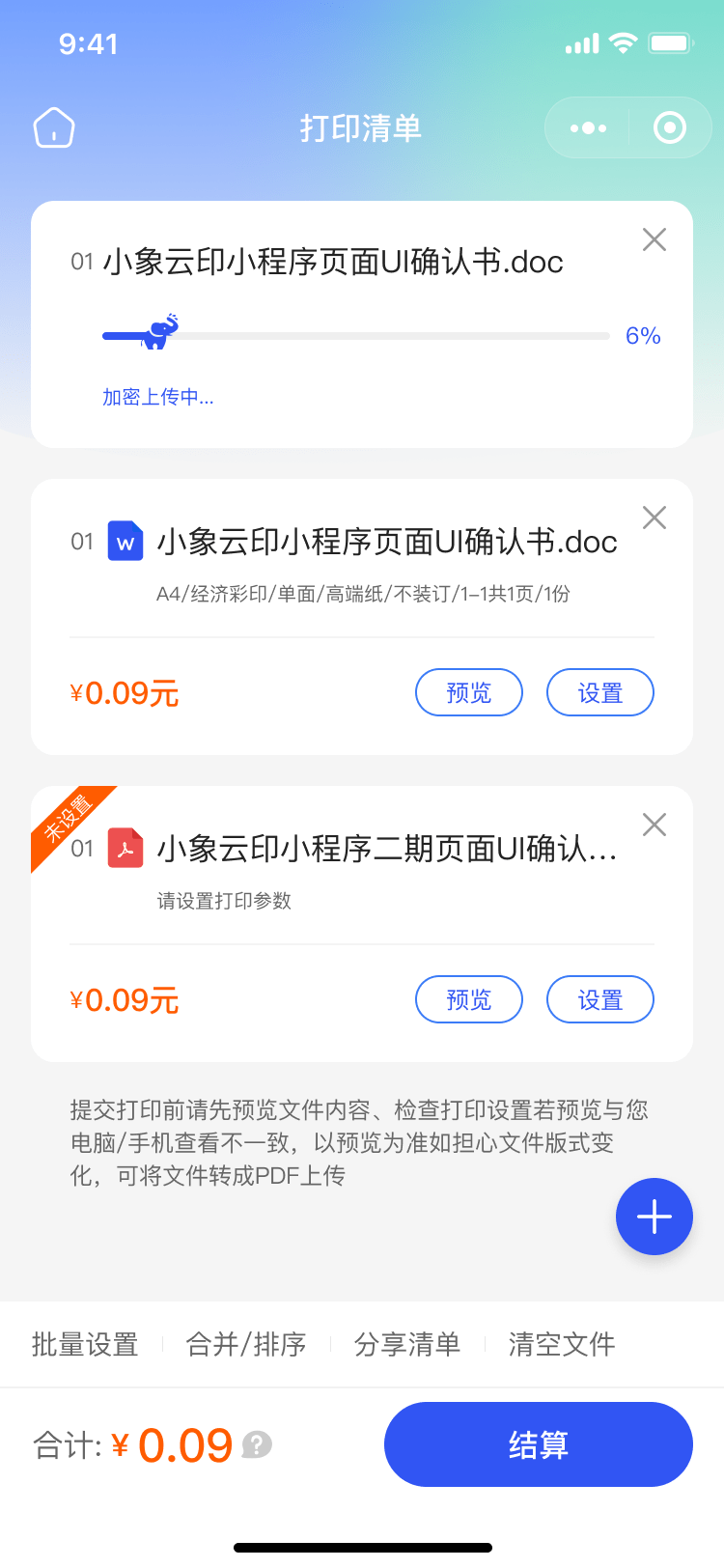724x1568 pixels.
Task: Remove the 二期页面 PDF file
Action: pos(654,825)
